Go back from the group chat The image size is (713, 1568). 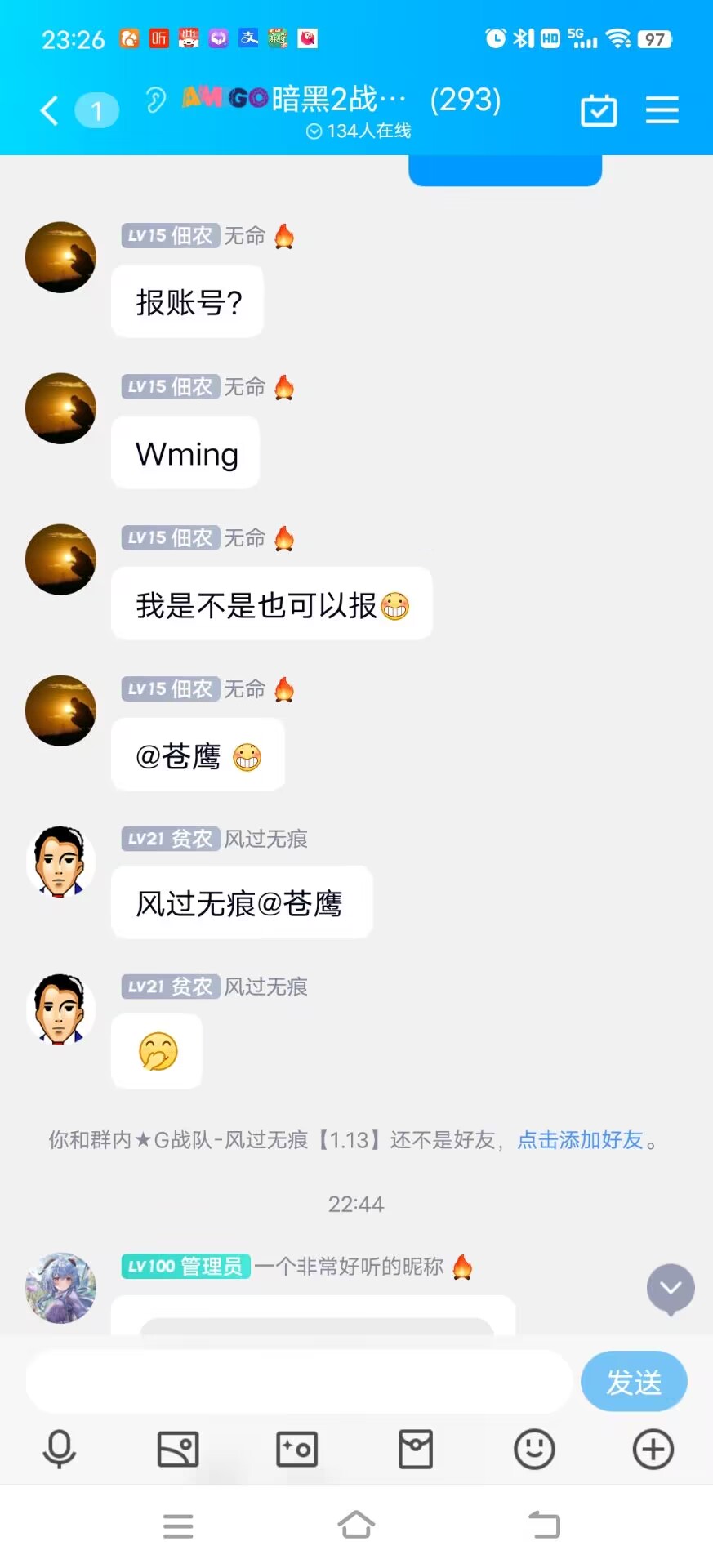(x=50, y=110)
